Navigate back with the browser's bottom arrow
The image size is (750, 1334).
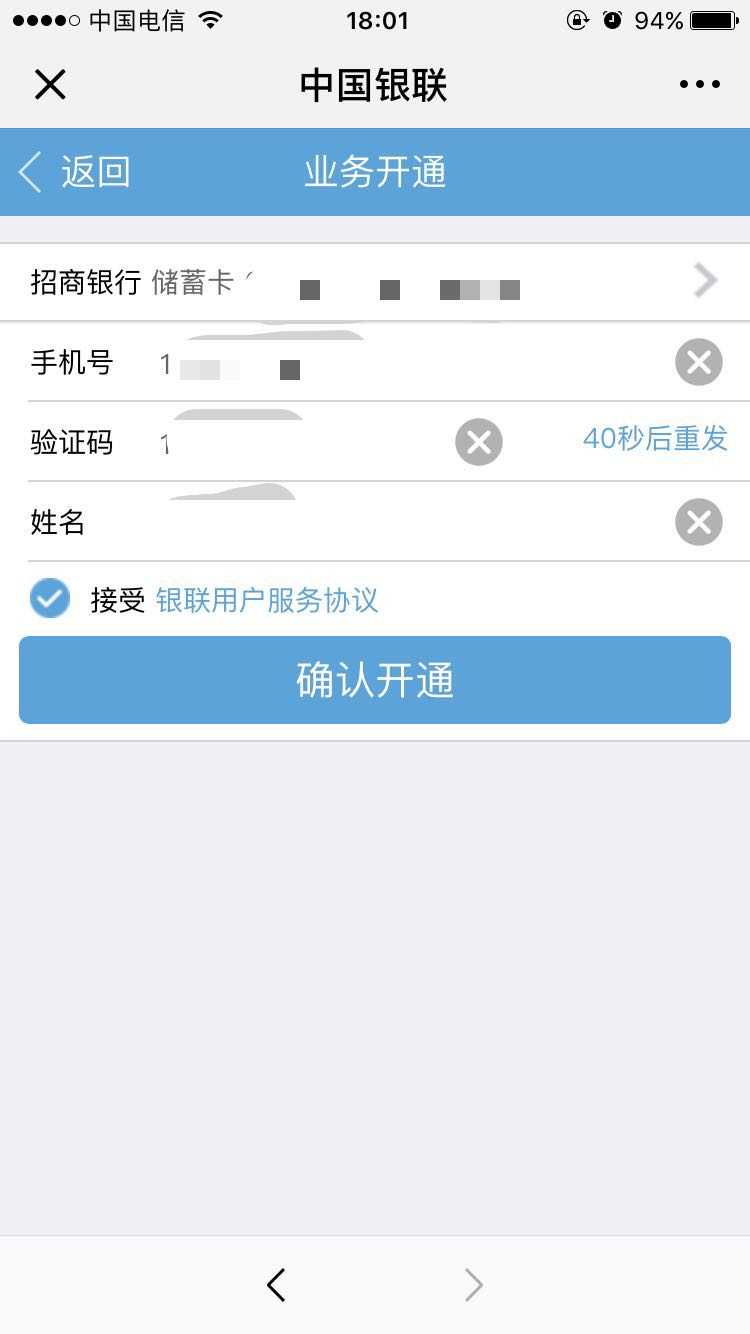point(277,1285)
